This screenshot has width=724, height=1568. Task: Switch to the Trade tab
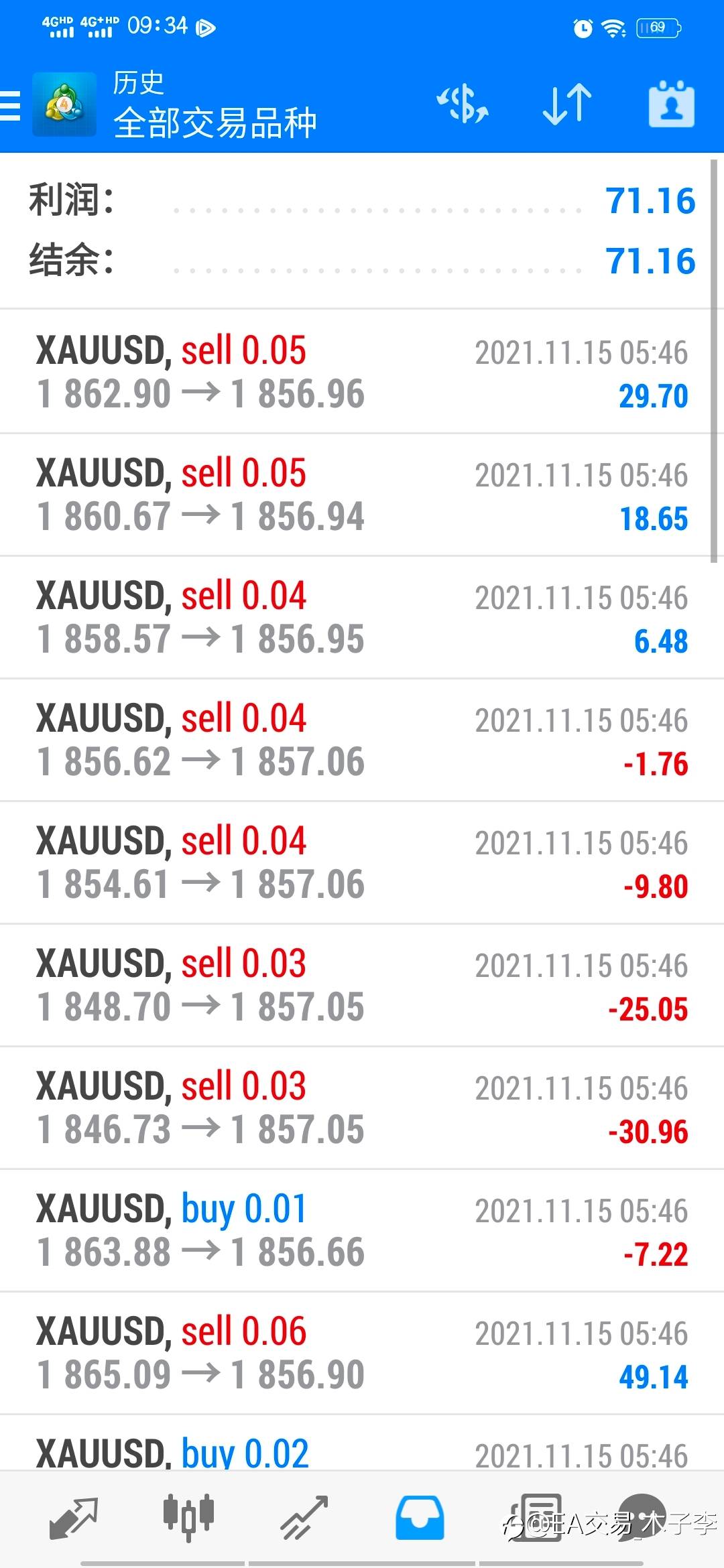(304, 1517)
